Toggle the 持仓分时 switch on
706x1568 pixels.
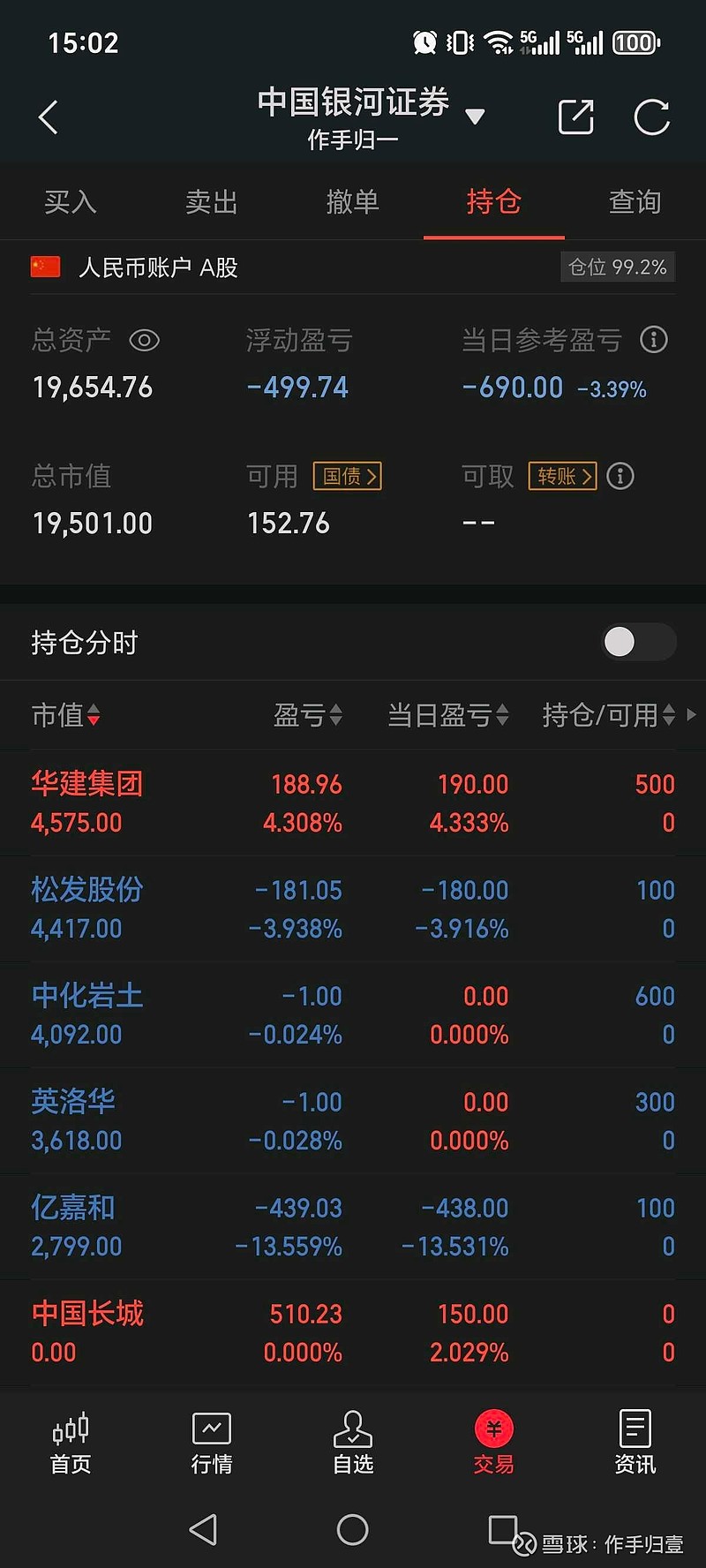pos(637,642)
